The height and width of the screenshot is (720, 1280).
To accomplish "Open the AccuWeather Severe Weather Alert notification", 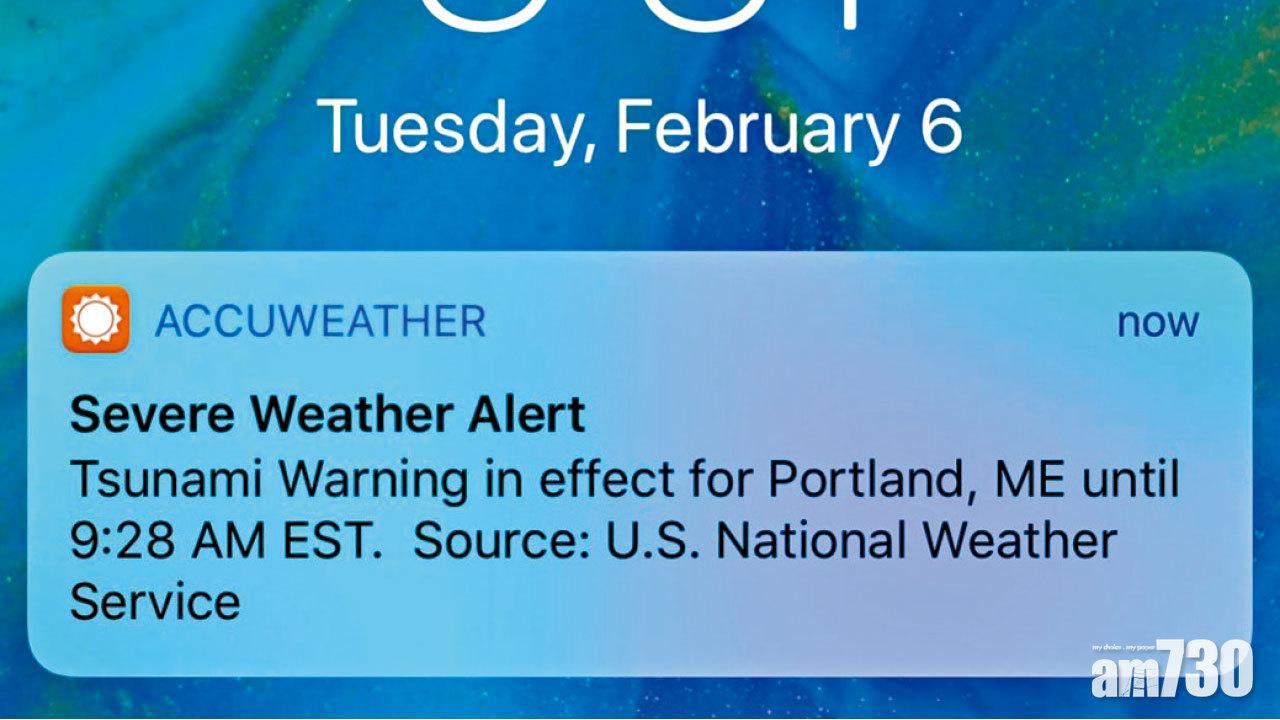I will click(x=638, y=480).
